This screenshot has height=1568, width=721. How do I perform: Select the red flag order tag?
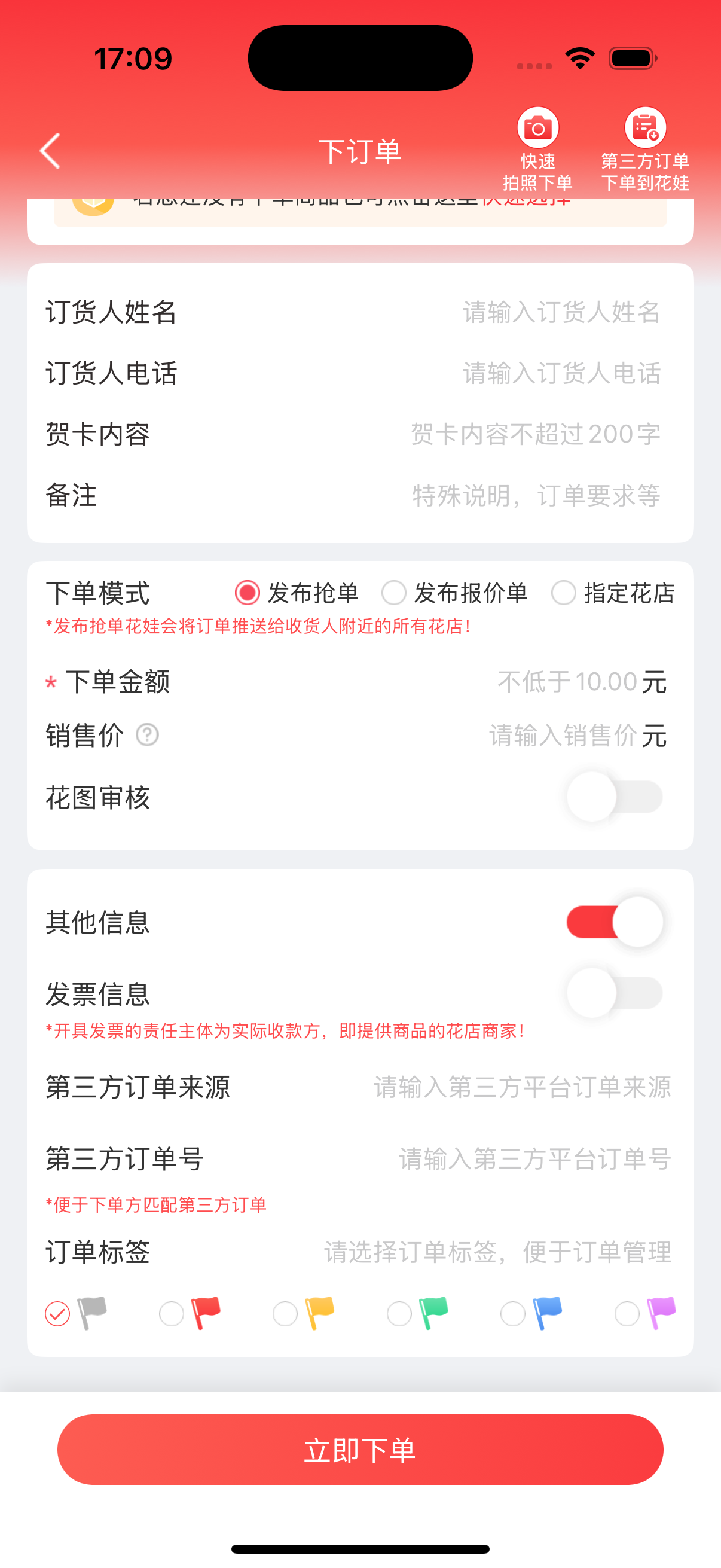(x=172, y=1314)
